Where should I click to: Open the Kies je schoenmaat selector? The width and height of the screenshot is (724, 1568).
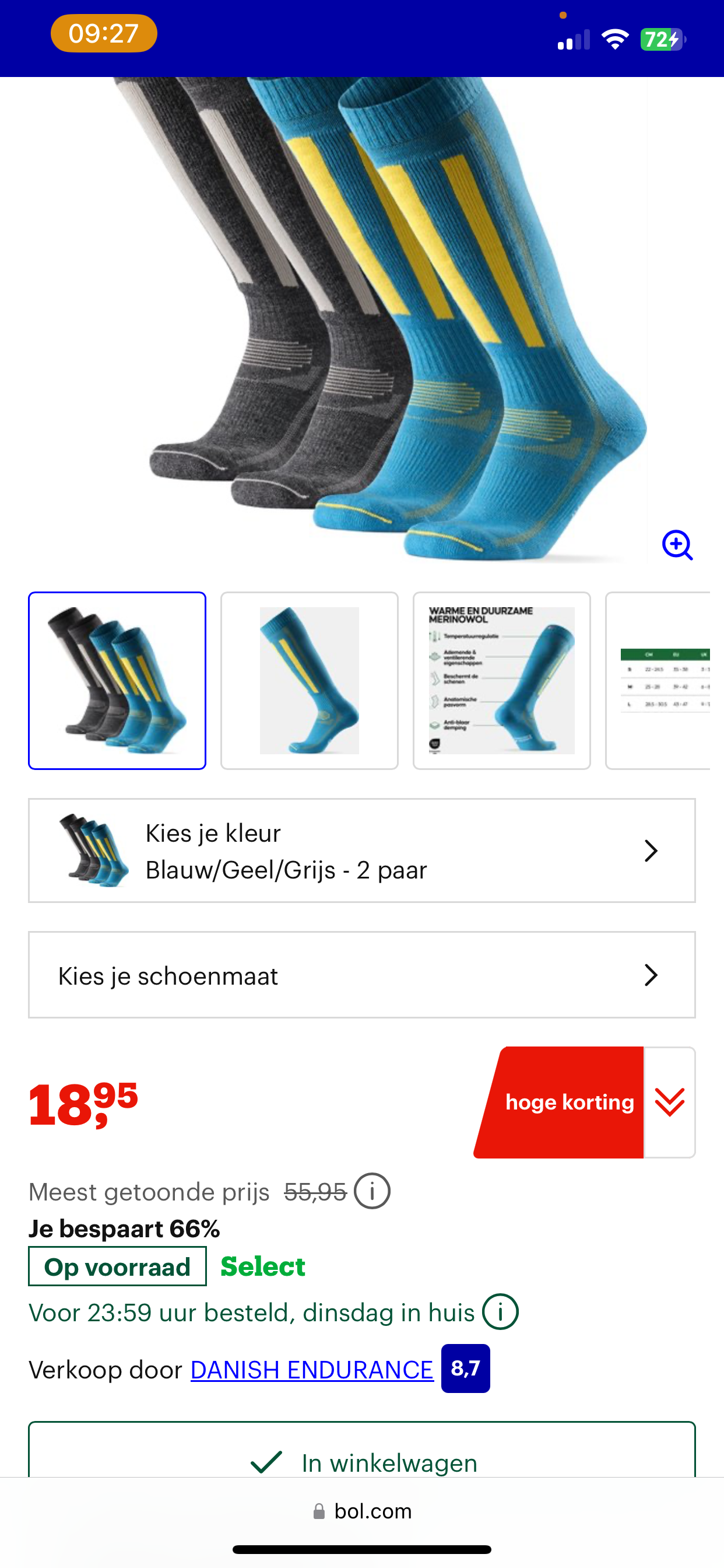361,975
